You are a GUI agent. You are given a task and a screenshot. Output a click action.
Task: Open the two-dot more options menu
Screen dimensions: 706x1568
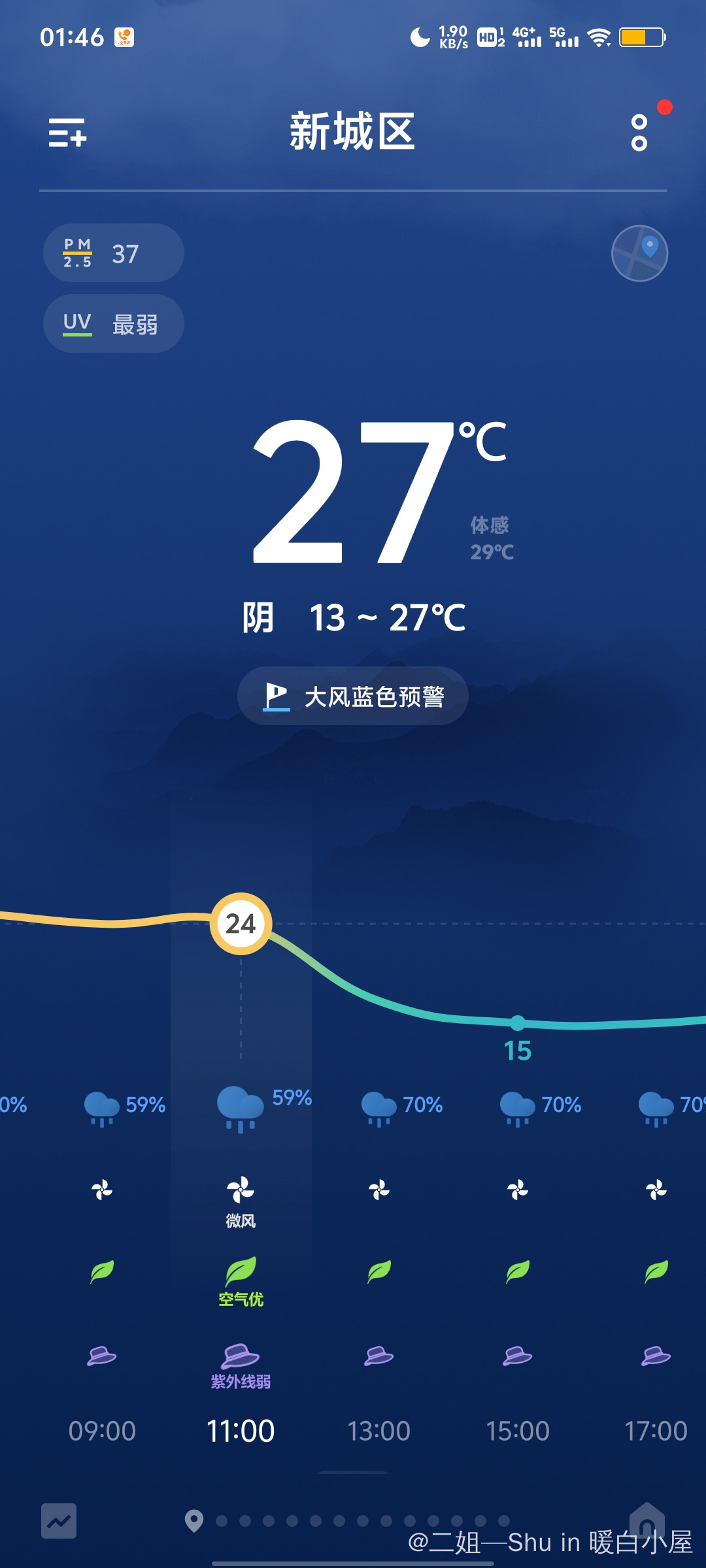[639, 133]
